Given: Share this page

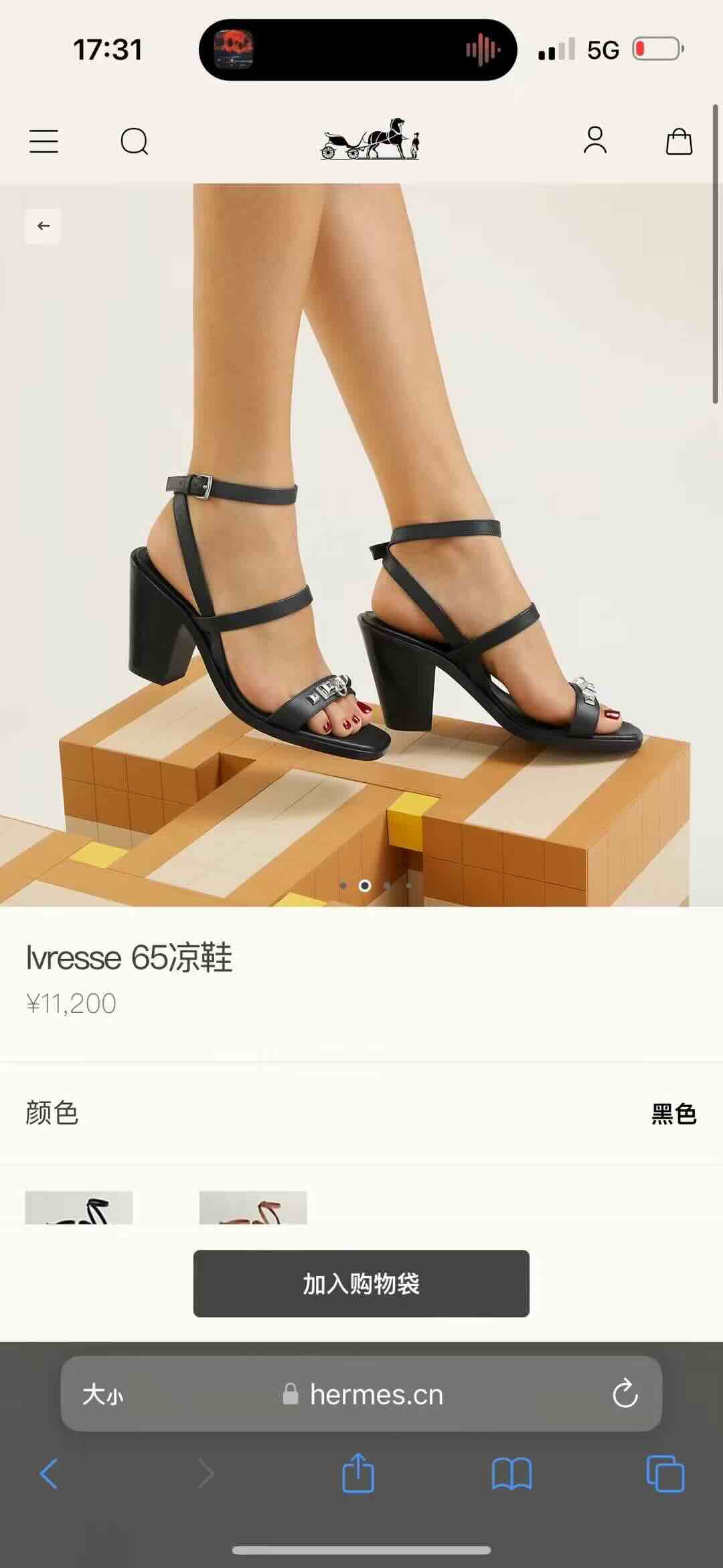Looking at the screenshot, I should (x=357, y=1473).
